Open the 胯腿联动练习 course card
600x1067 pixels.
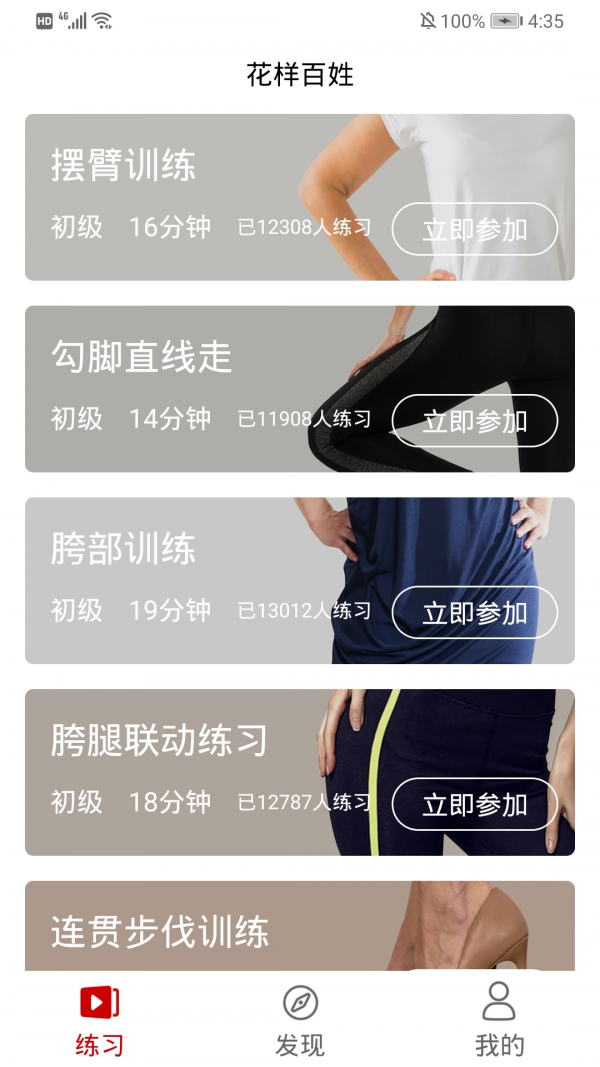[x=200, y=756]
